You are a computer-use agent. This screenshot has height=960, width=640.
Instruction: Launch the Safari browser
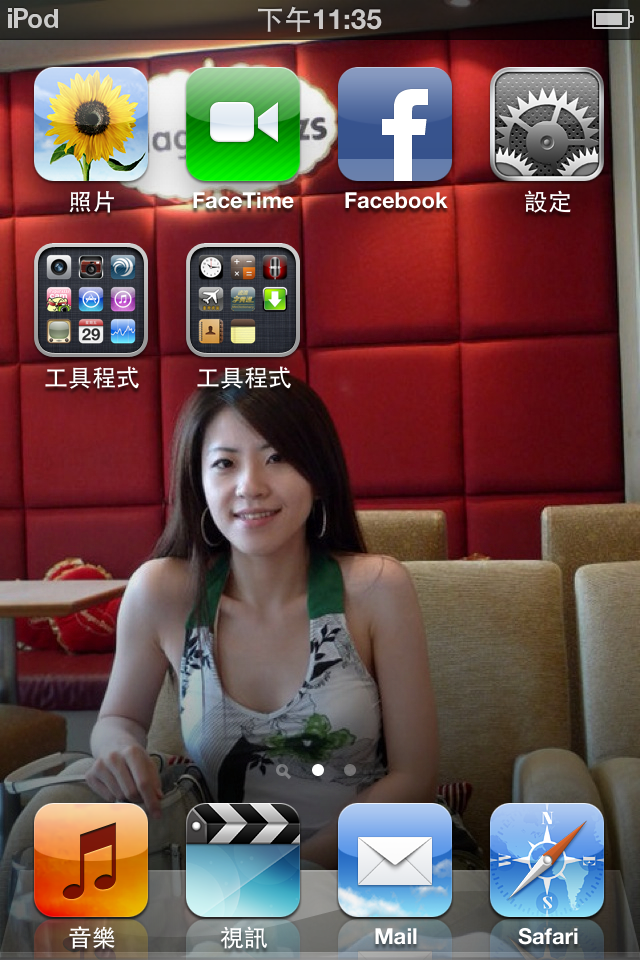point(547,860)
